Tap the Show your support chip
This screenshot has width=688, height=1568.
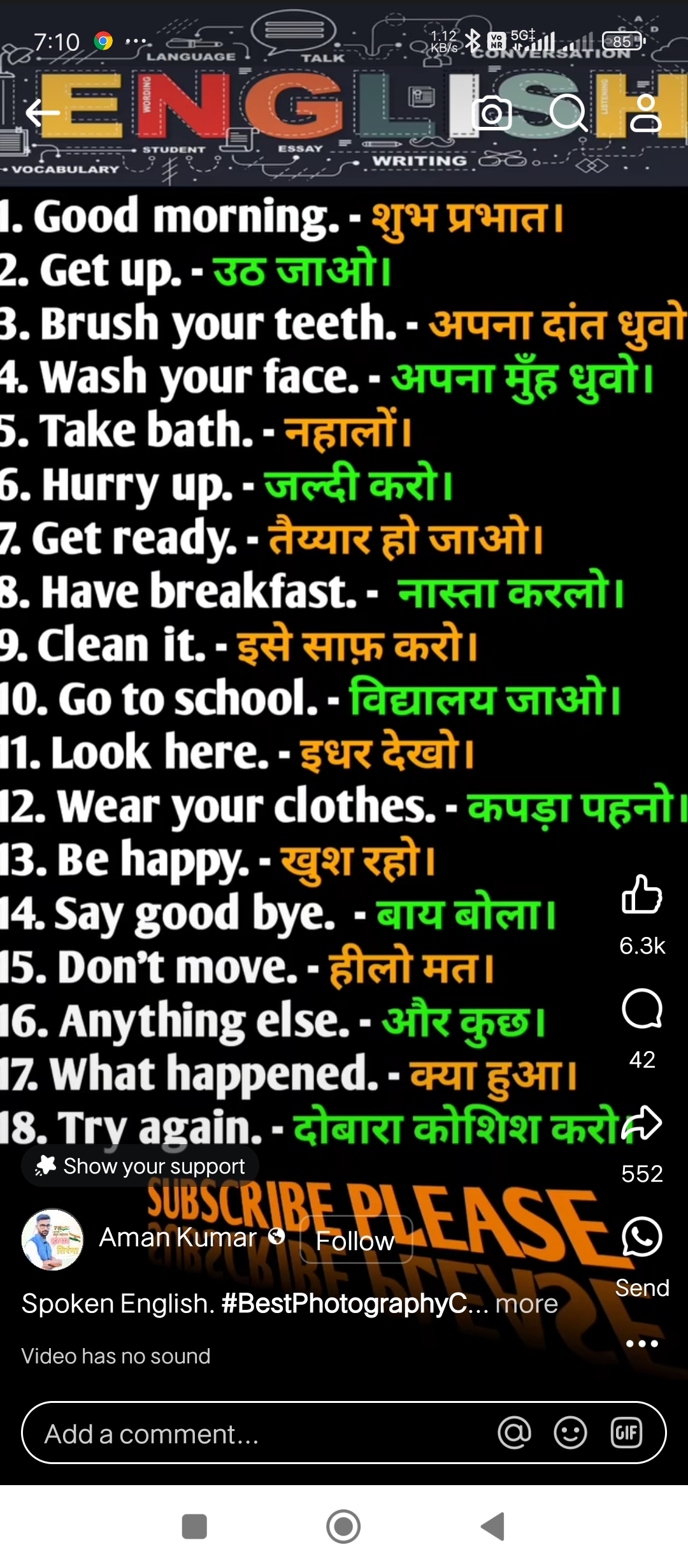point(140,1166)
